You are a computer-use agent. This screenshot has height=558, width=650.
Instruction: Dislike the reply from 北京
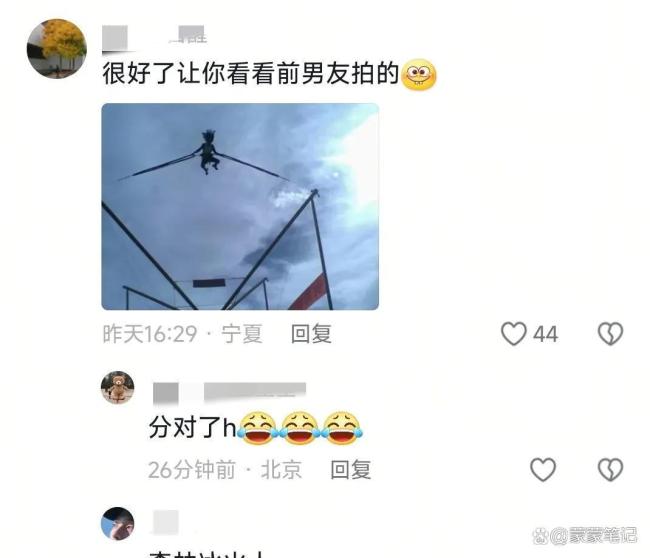click(610, 469)
